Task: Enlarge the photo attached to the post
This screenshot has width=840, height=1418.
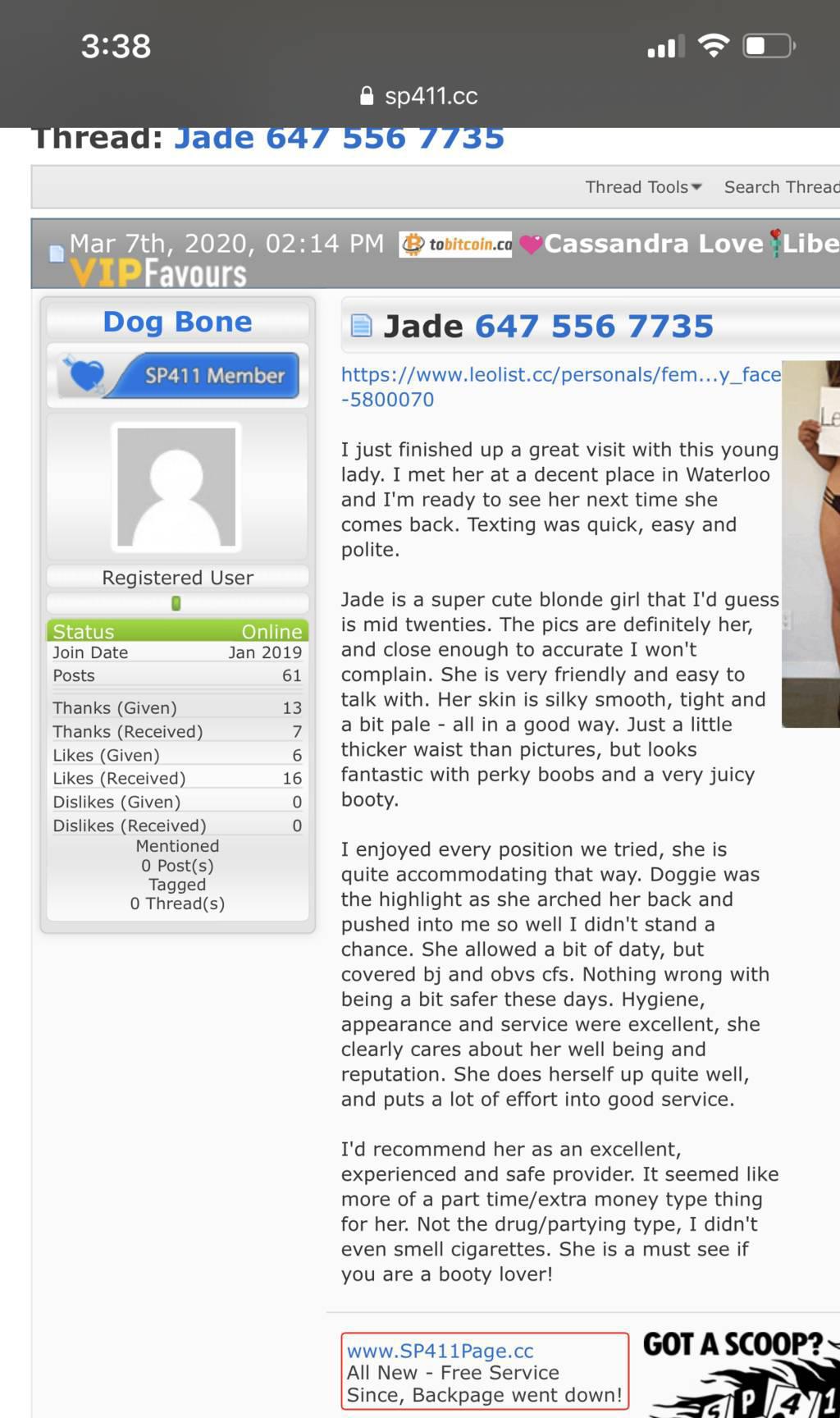Action: click(810, 544)
